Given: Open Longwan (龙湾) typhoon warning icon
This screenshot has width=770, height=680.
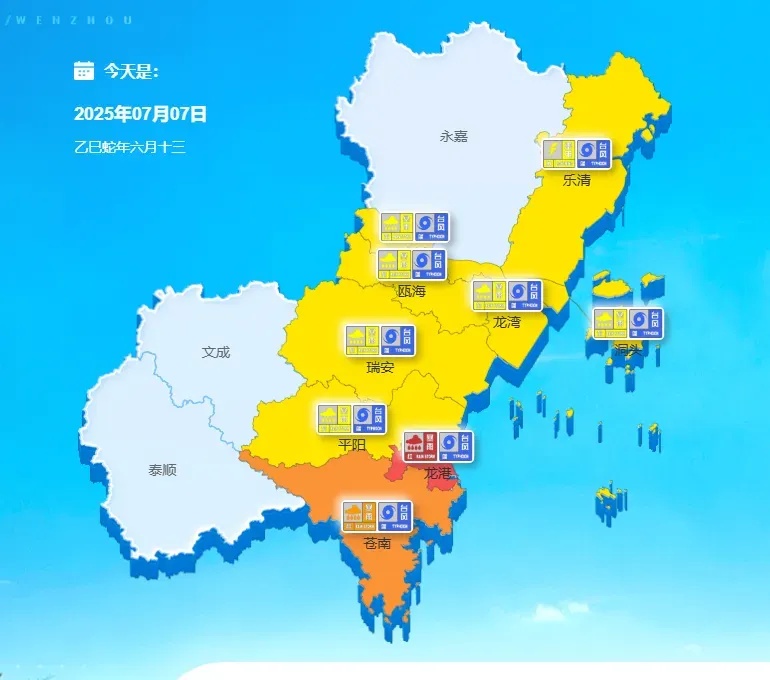Looking at the screenshot, I should point(524,295).
